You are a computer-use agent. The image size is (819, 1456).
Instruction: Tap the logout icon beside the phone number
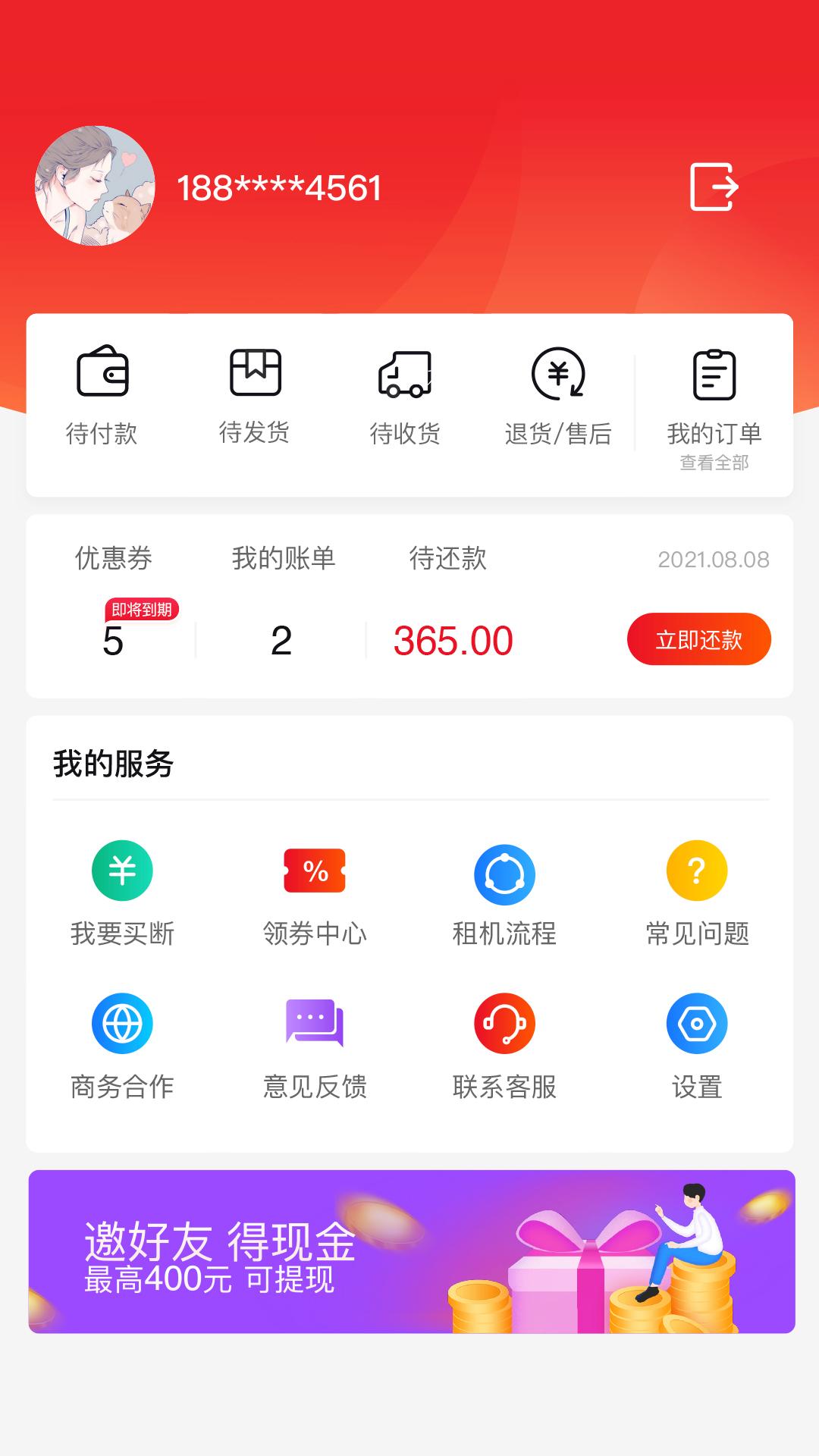[714, 187]
